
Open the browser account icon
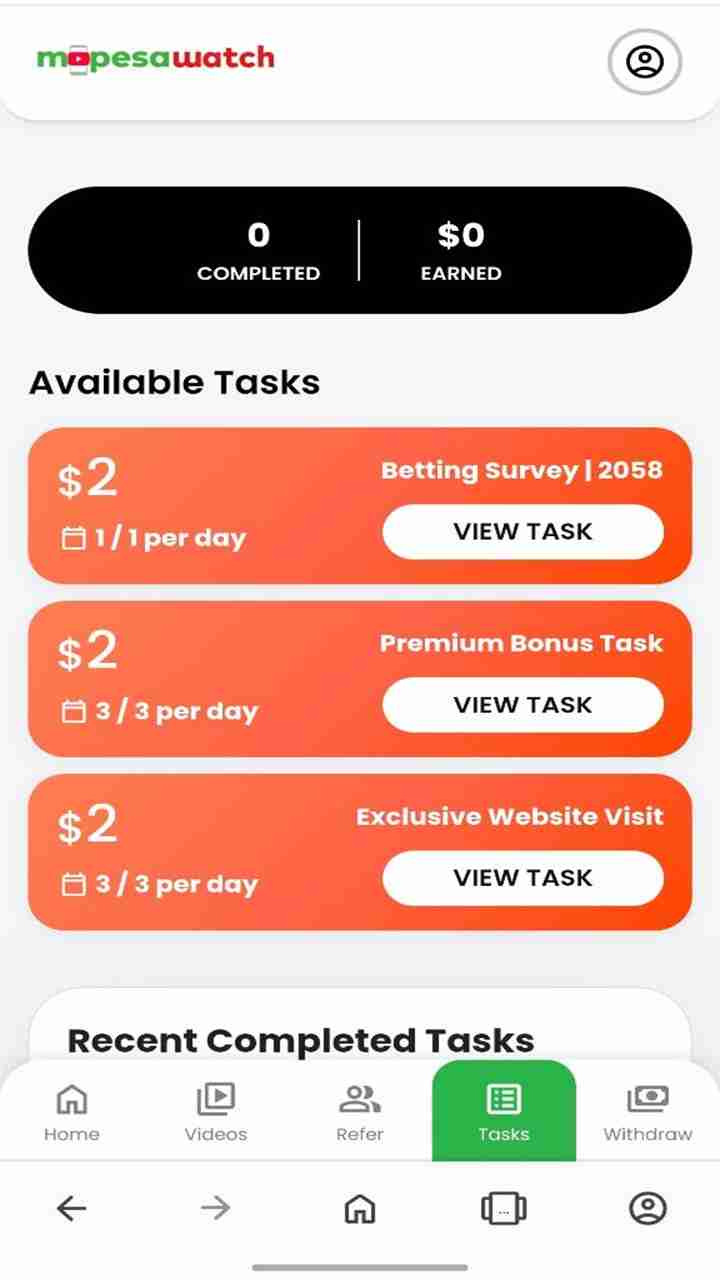[x=648, y=1208]
